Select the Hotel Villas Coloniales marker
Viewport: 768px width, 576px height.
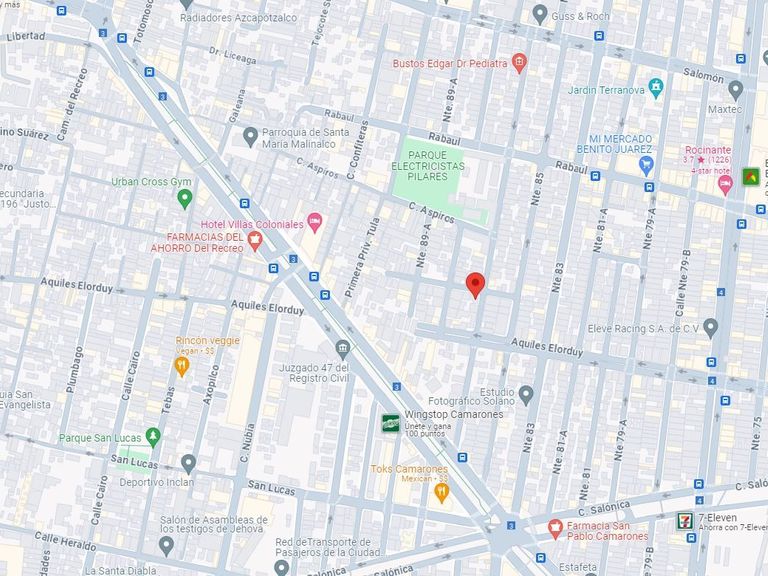click(x=315, y=223)
